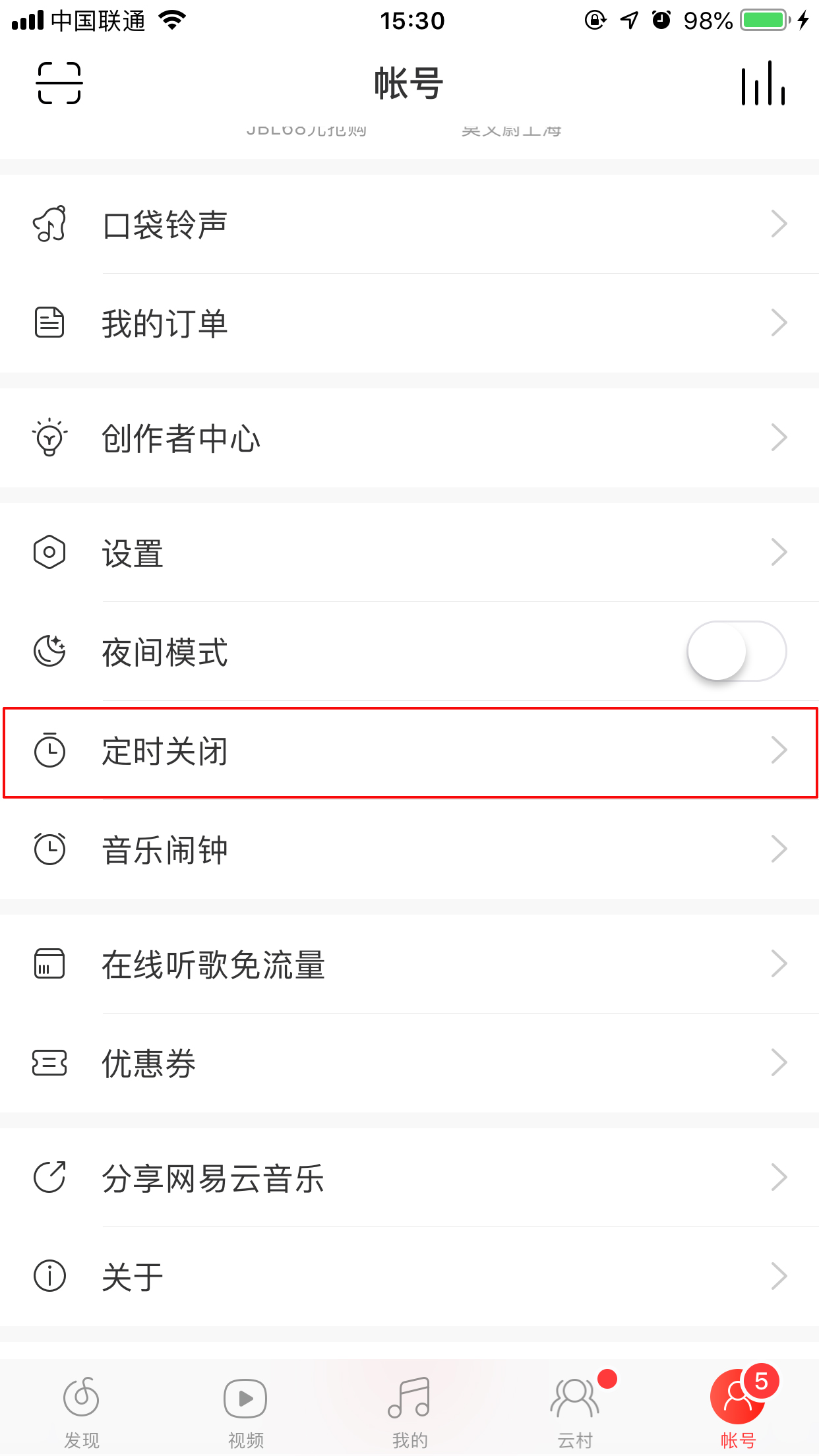Screen dimensions: 819x1456
Task: Click the 口袋铃声 ringtone icon
Action: pyautogui.click(x=50, y=223)
